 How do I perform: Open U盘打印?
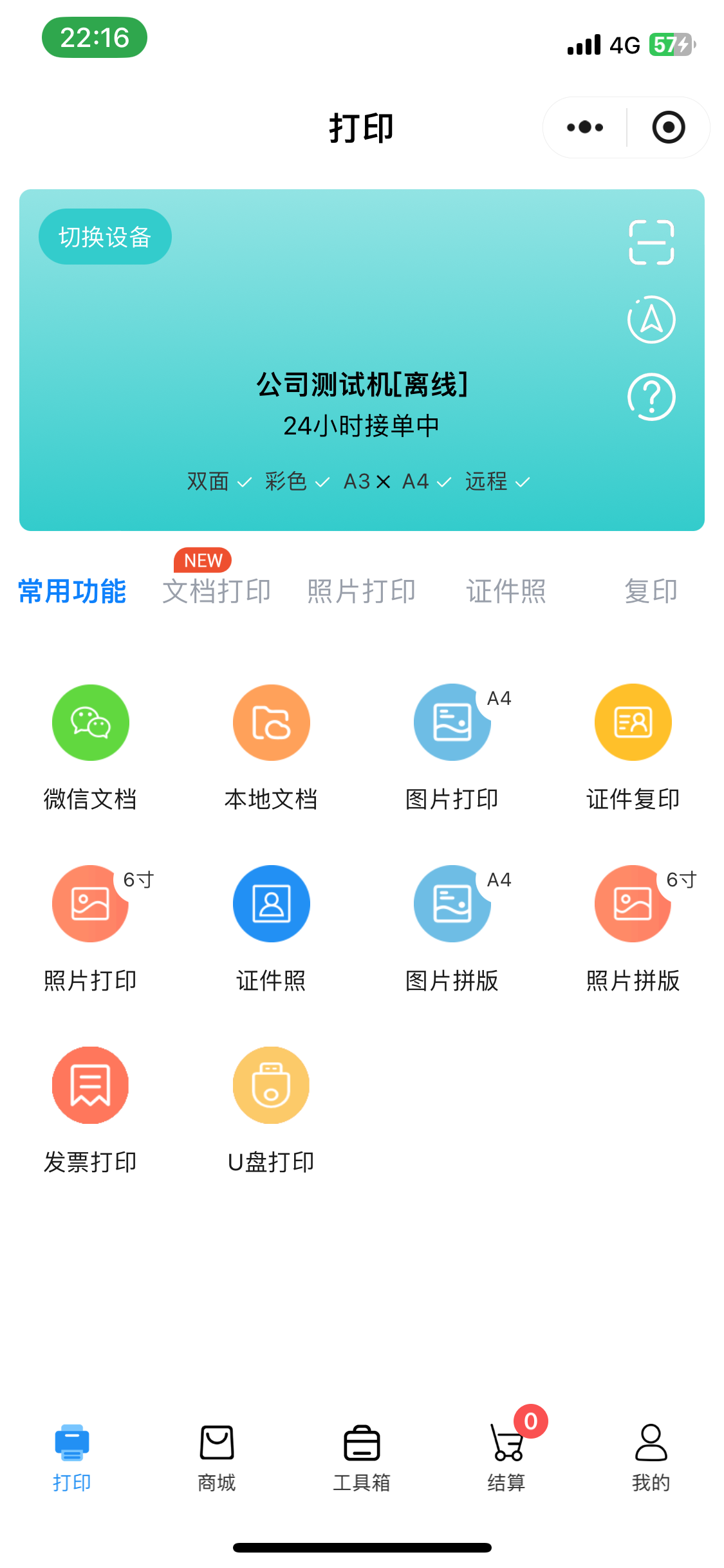click(x=271, y=1110)
